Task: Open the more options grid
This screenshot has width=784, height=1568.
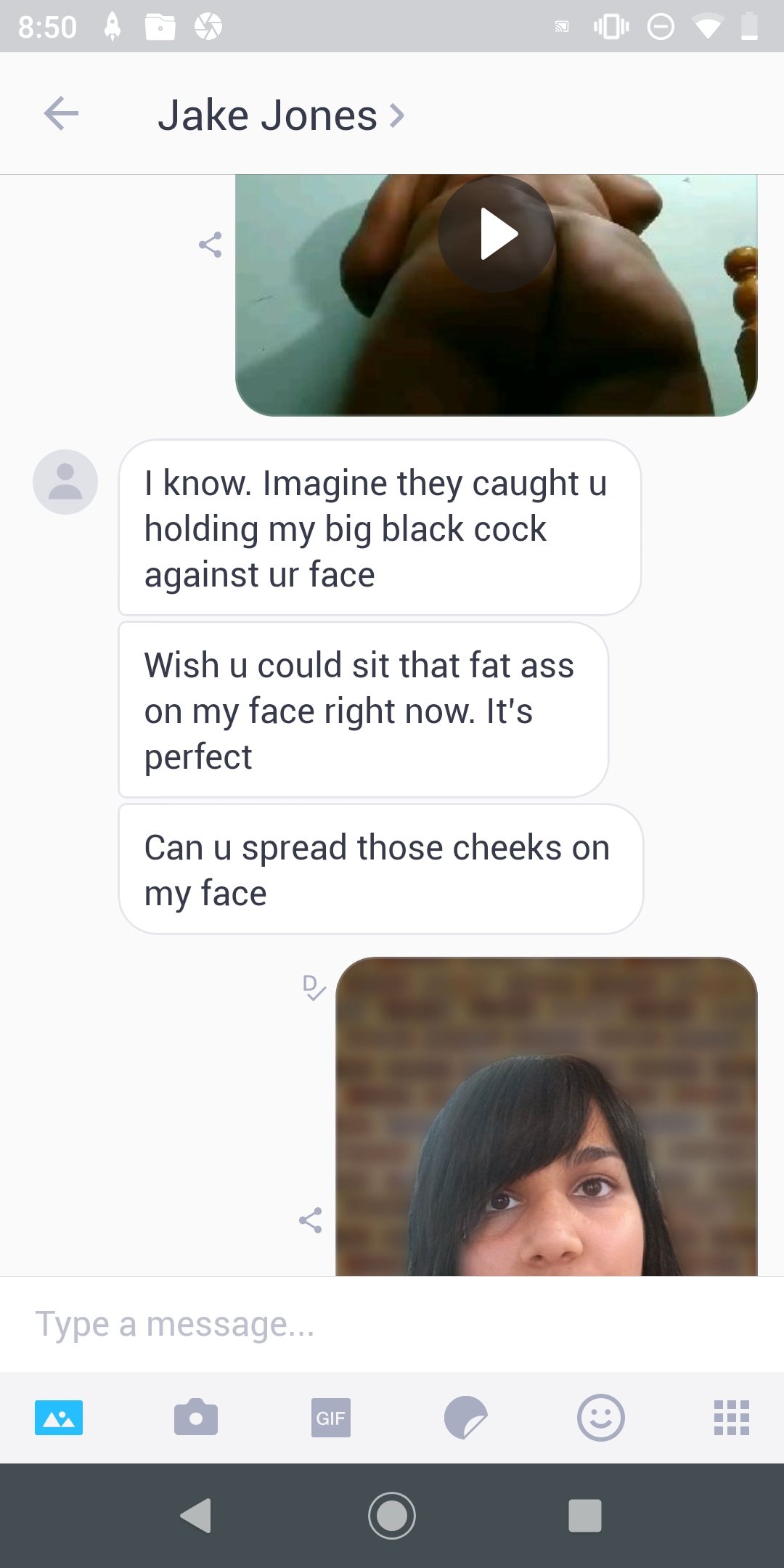Action: click(731, 1418)
